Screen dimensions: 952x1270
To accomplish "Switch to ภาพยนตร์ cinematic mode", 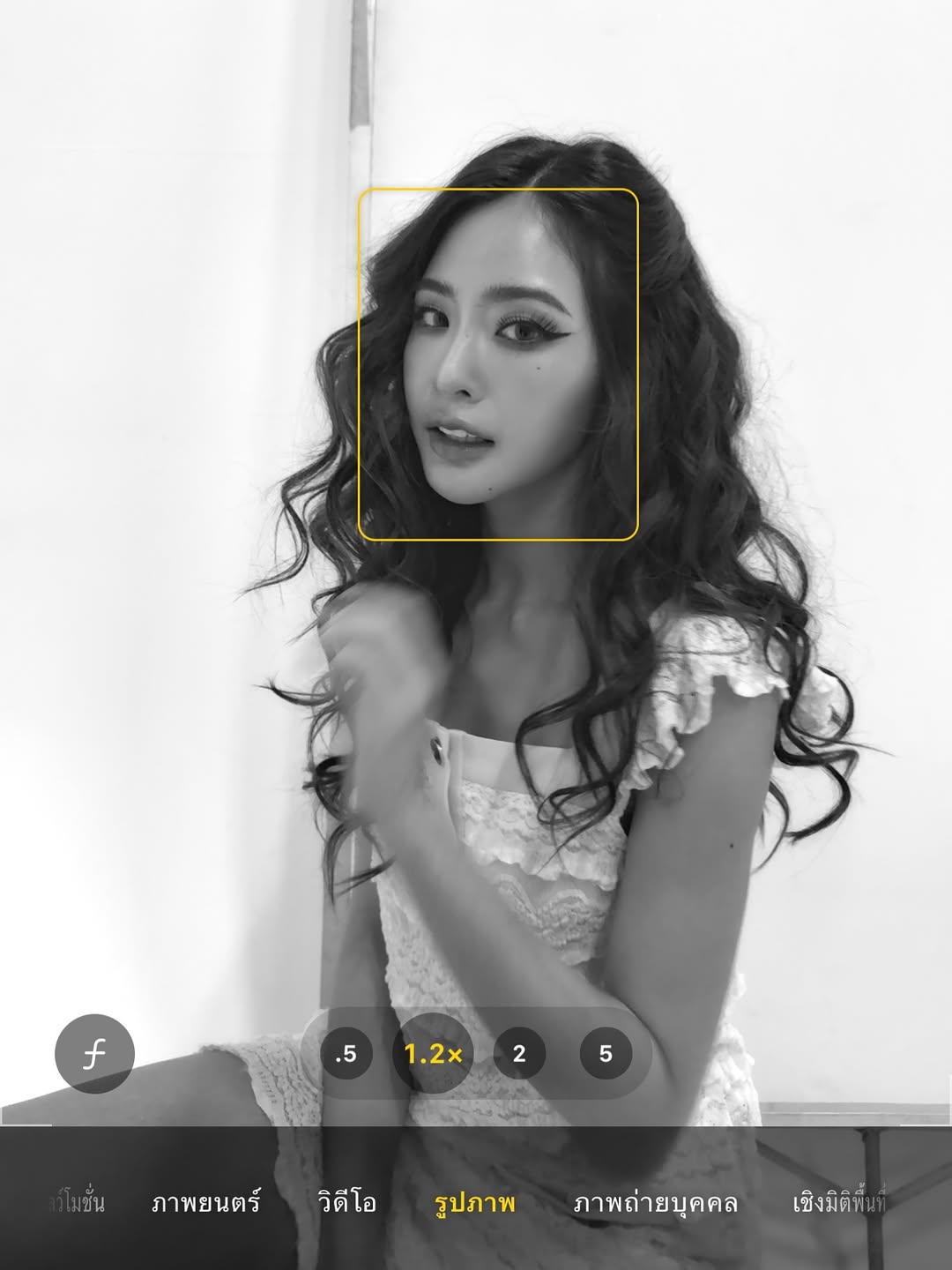I will [x=206, y=1203].
